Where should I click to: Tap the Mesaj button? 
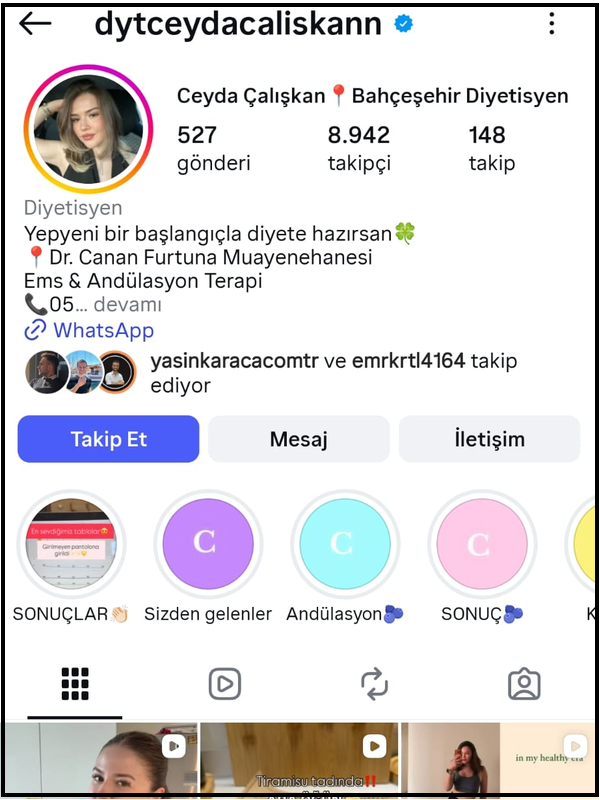(x=298, y=439)
